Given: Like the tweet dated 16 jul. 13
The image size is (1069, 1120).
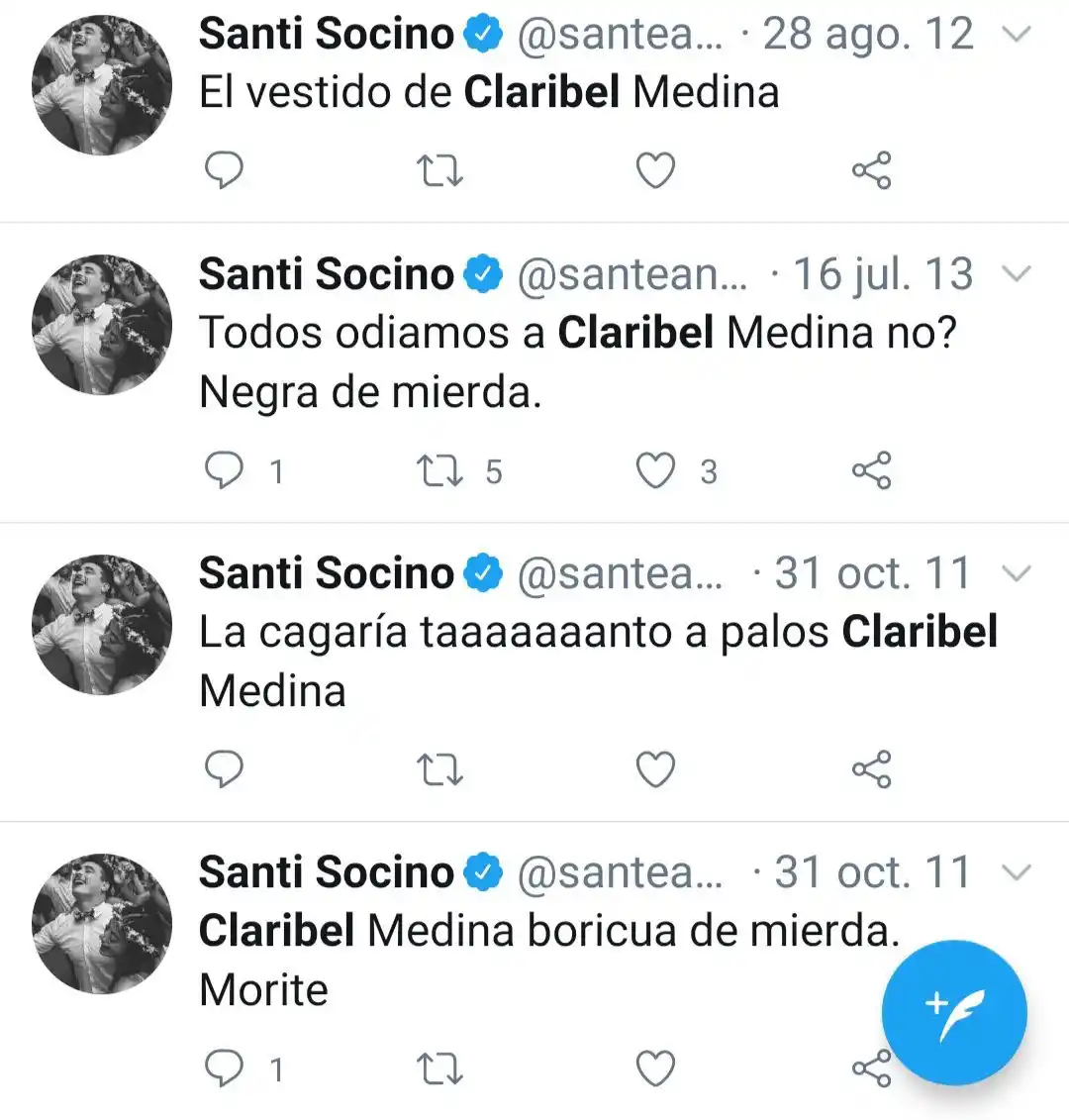Looking at the screenshot, I should tap(655, 471).
